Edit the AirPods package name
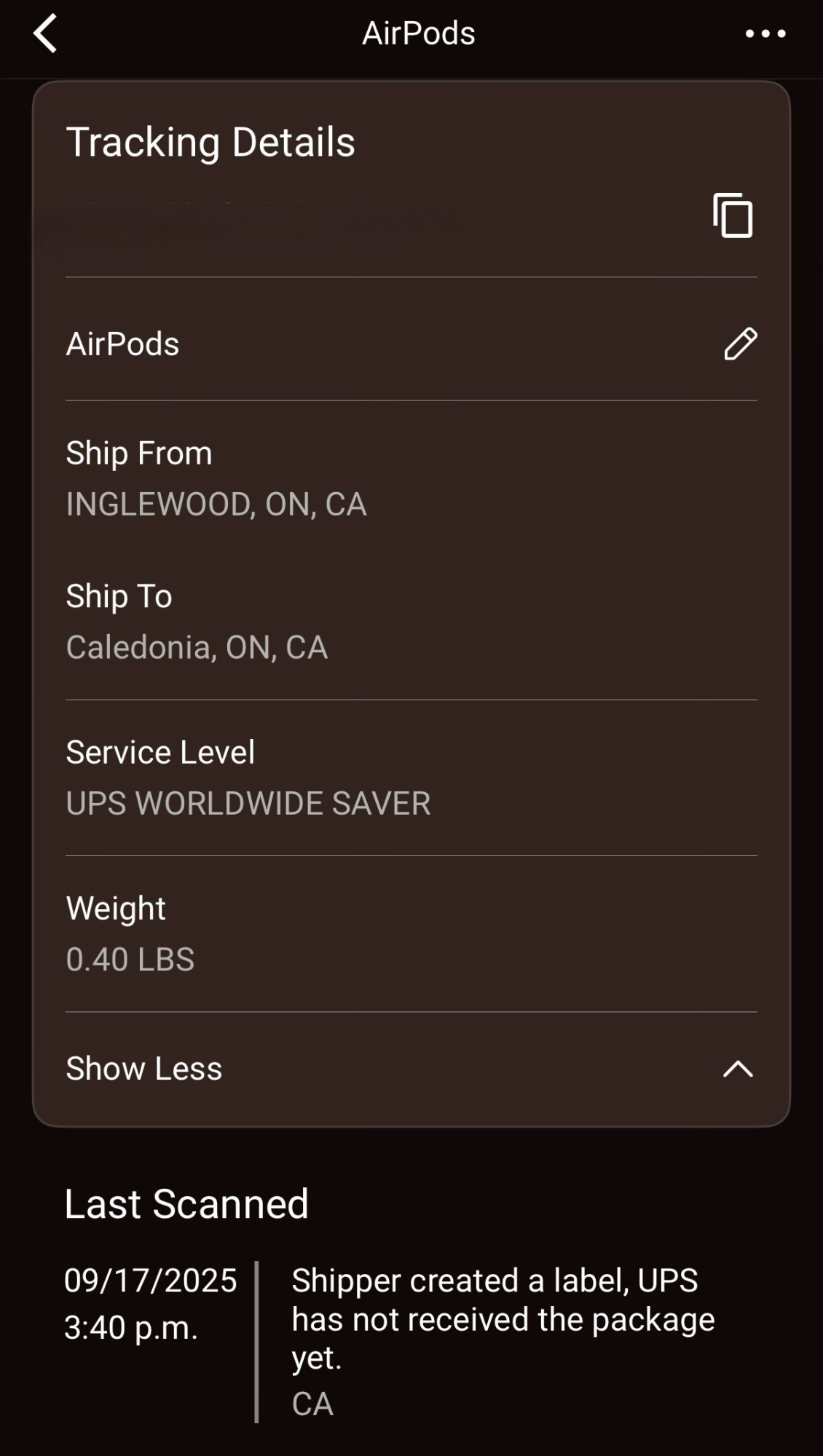This screenshot has height=1456, width=823. (740, 344)
